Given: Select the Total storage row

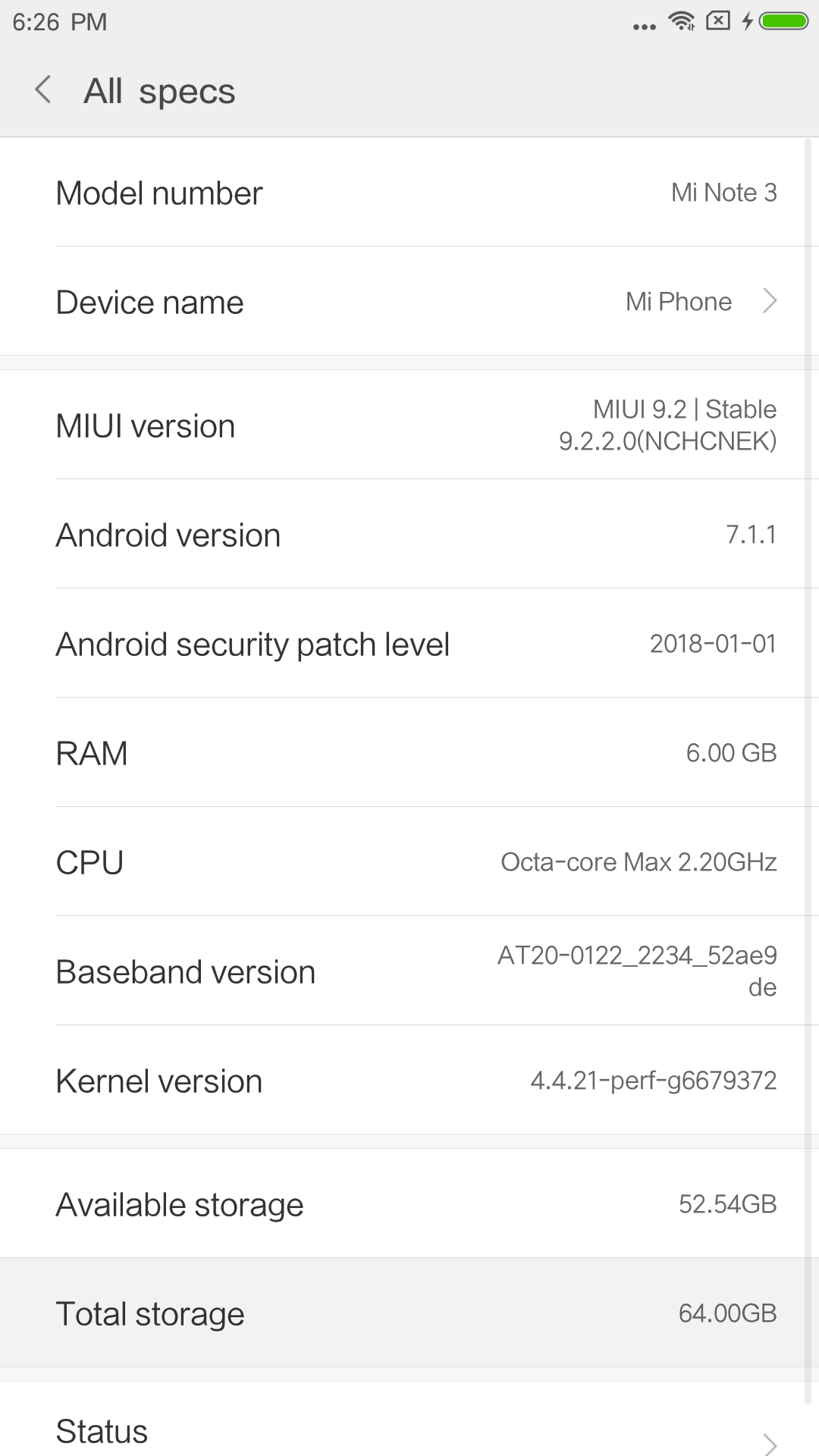Looking at the screenshot, I should (409, 1313).
